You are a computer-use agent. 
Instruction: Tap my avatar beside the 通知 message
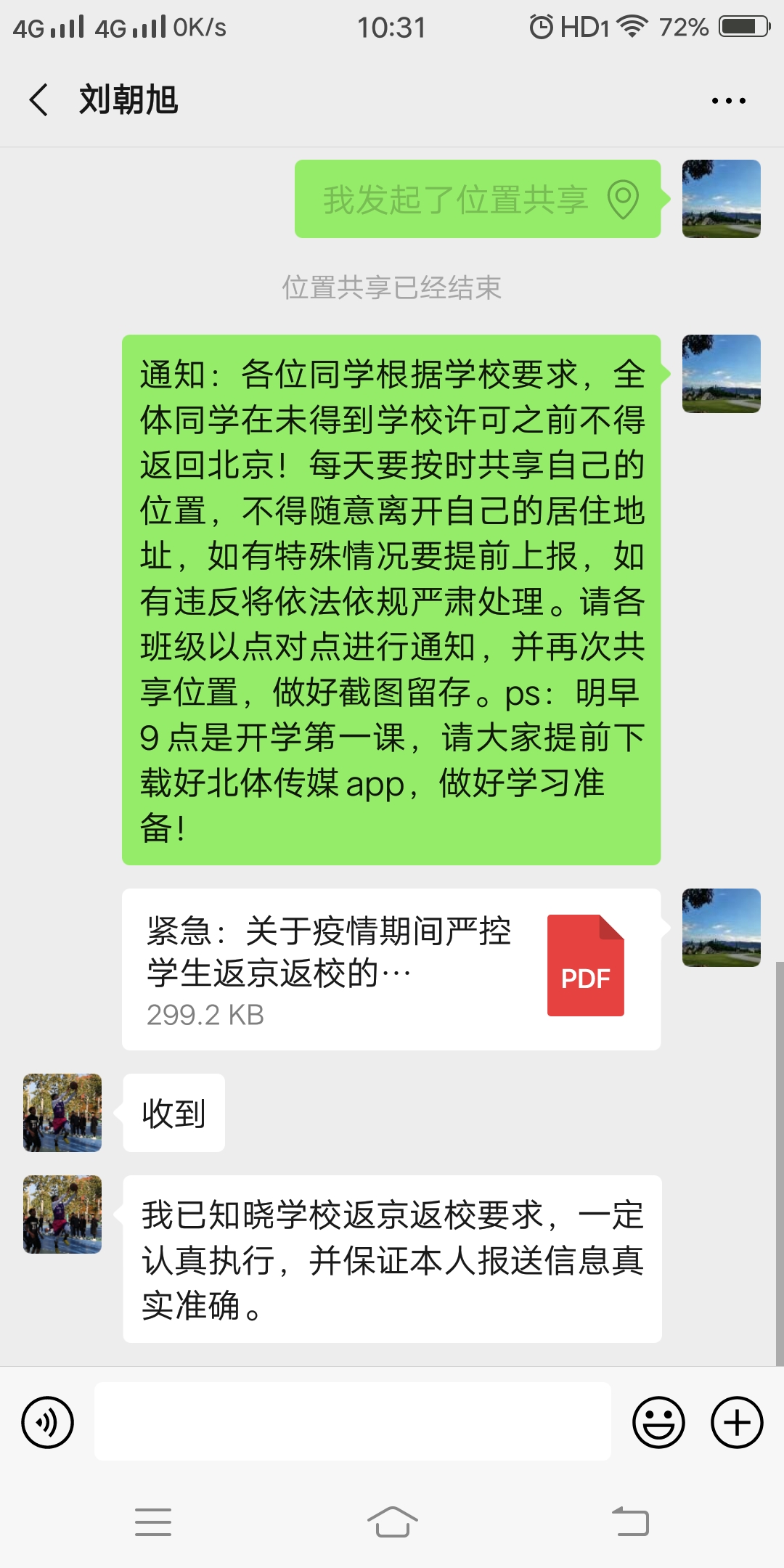721,374
